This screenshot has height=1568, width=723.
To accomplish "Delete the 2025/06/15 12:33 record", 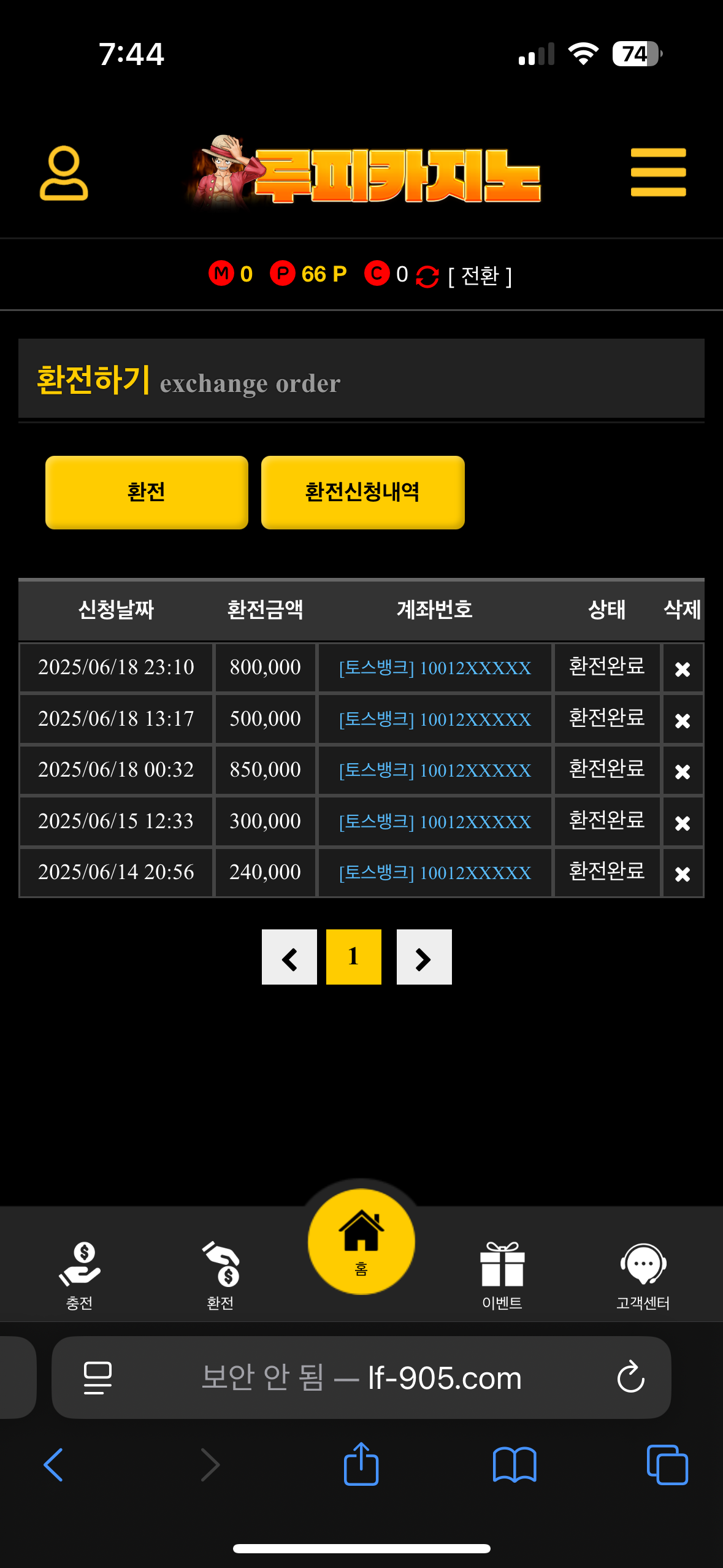I will (683, 823).
